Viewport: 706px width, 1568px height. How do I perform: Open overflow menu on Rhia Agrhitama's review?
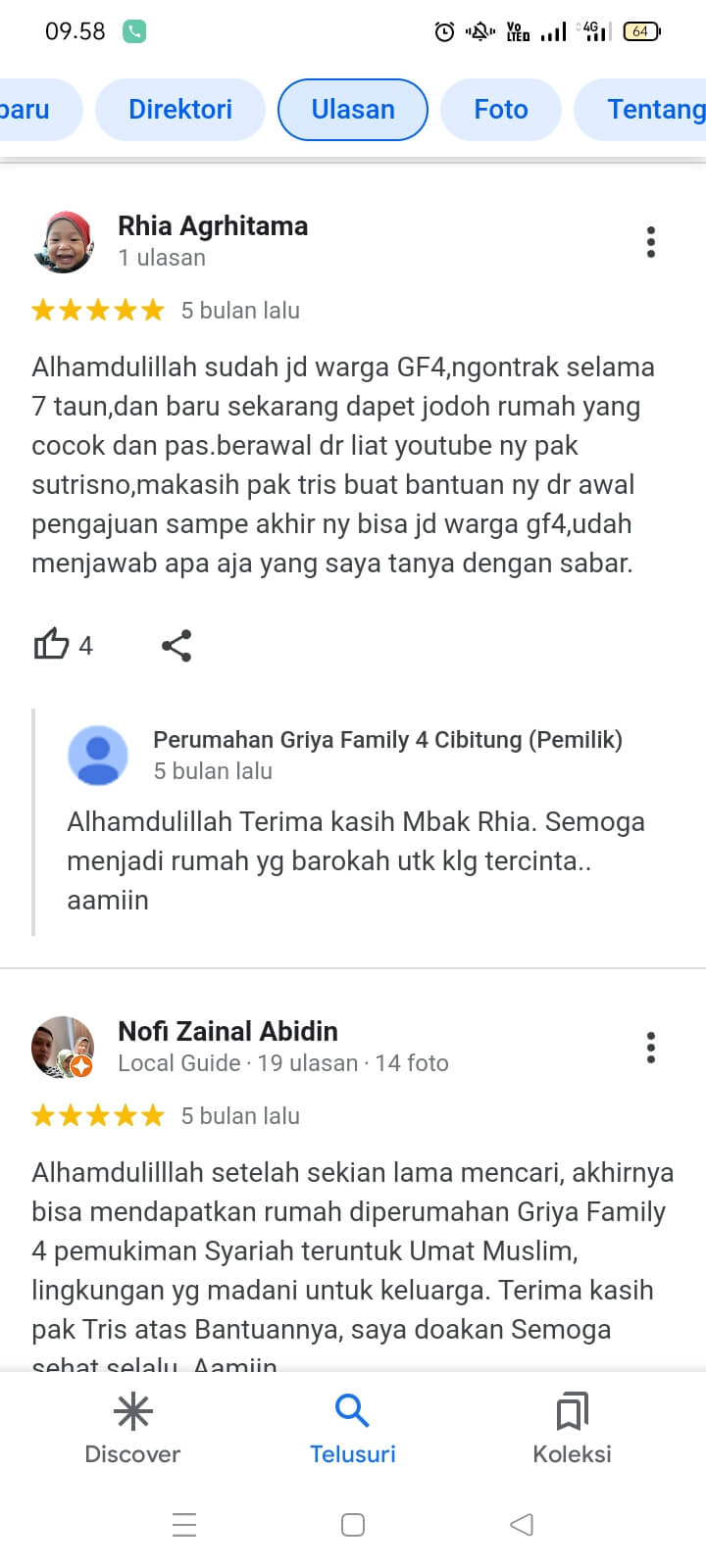(x=650, y=242)
